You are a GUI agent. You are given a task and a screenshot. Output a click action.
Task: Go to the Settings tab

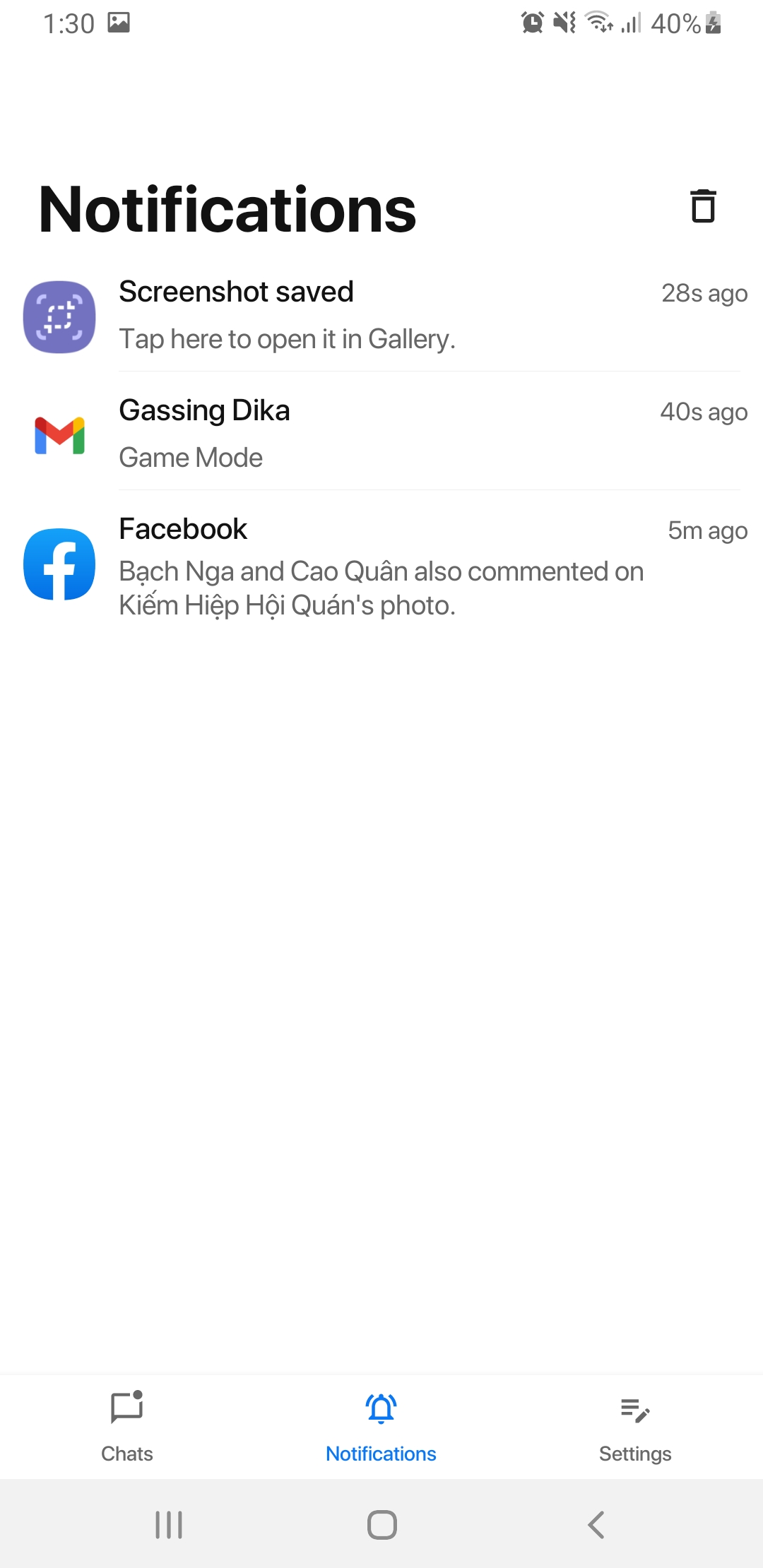pos(634,1427)
